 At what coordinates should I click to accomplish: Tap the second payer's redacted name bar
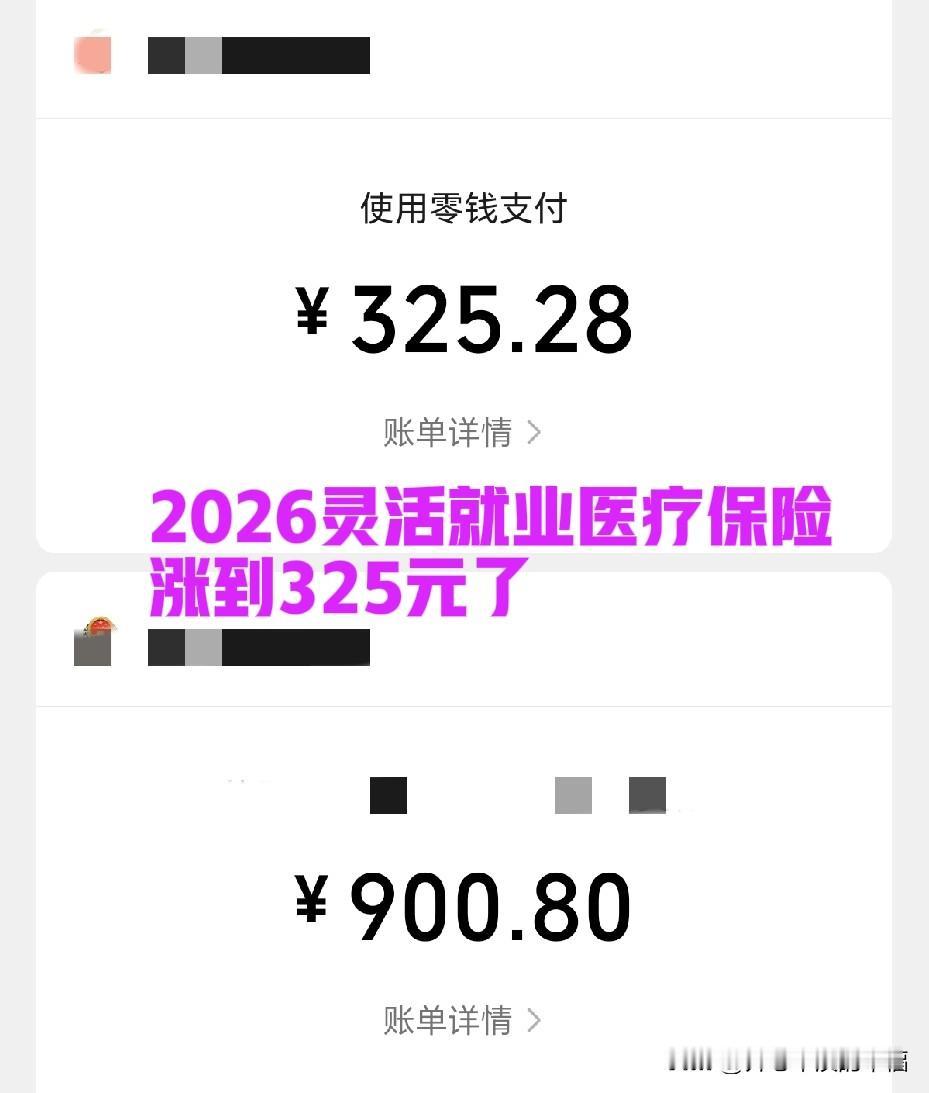pyautogui.click(x=259, y=645)
